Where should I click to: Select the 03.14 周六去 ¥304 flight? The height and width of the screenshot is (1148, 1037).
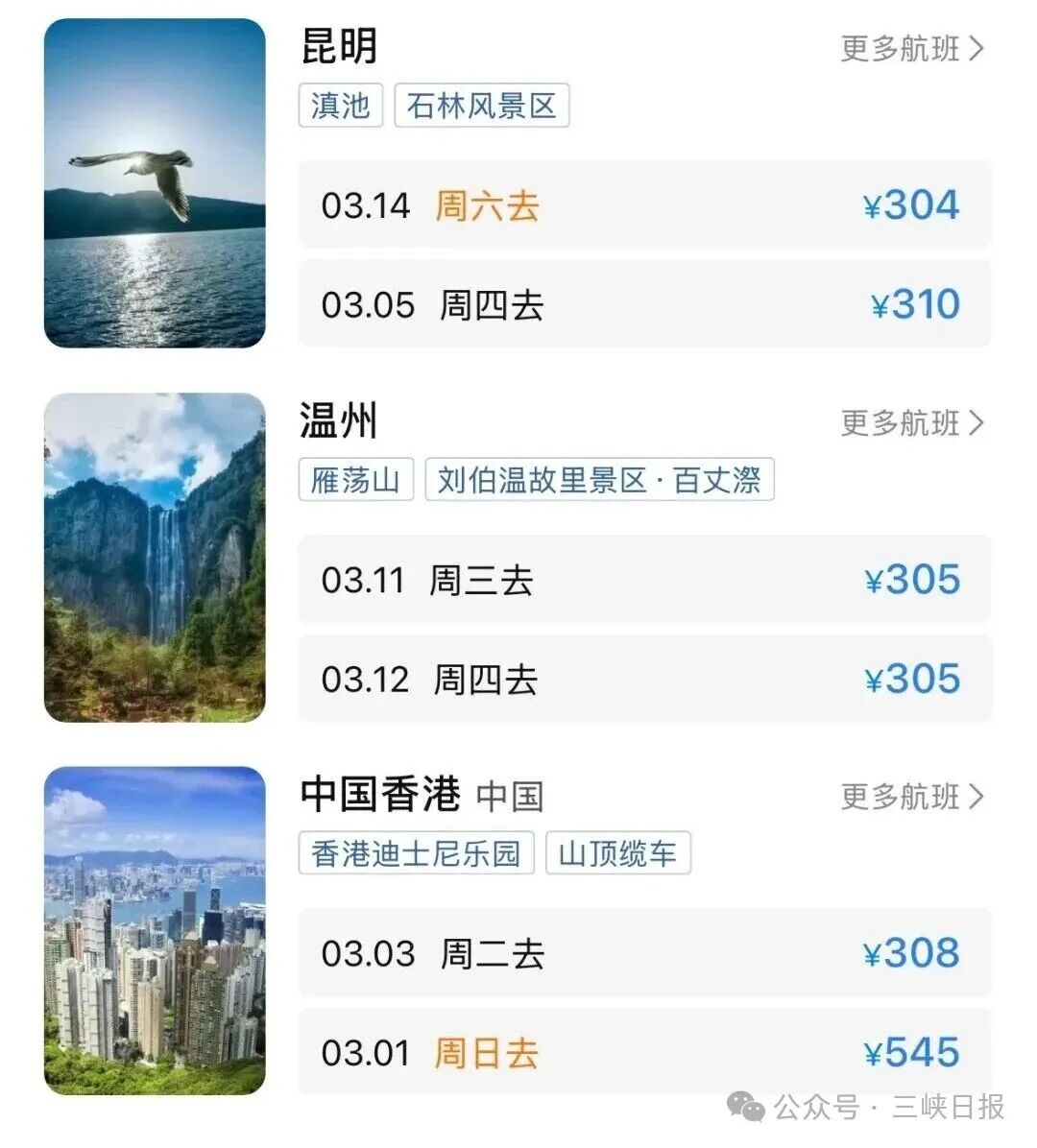(x=643, y=205)
